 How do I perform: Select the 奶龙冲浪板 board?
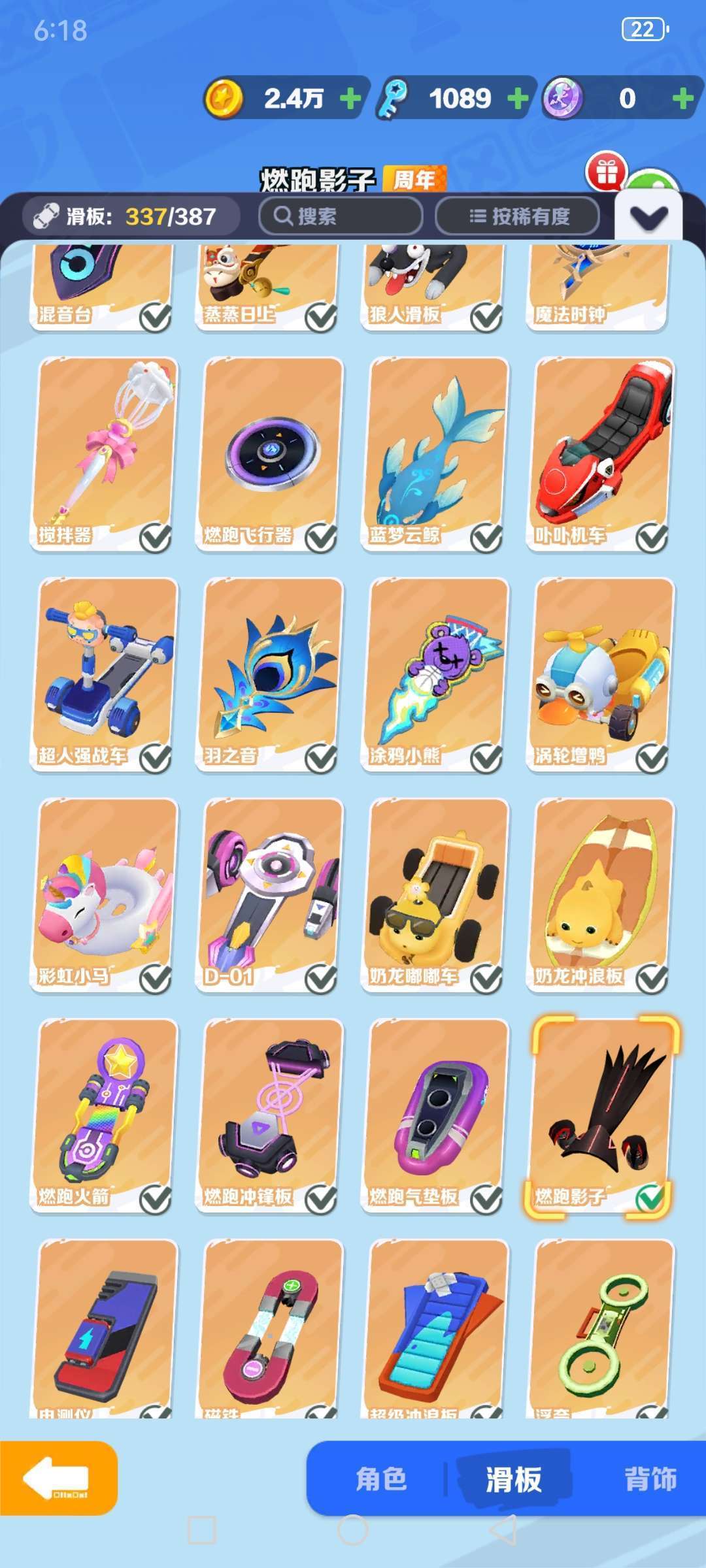600,895
